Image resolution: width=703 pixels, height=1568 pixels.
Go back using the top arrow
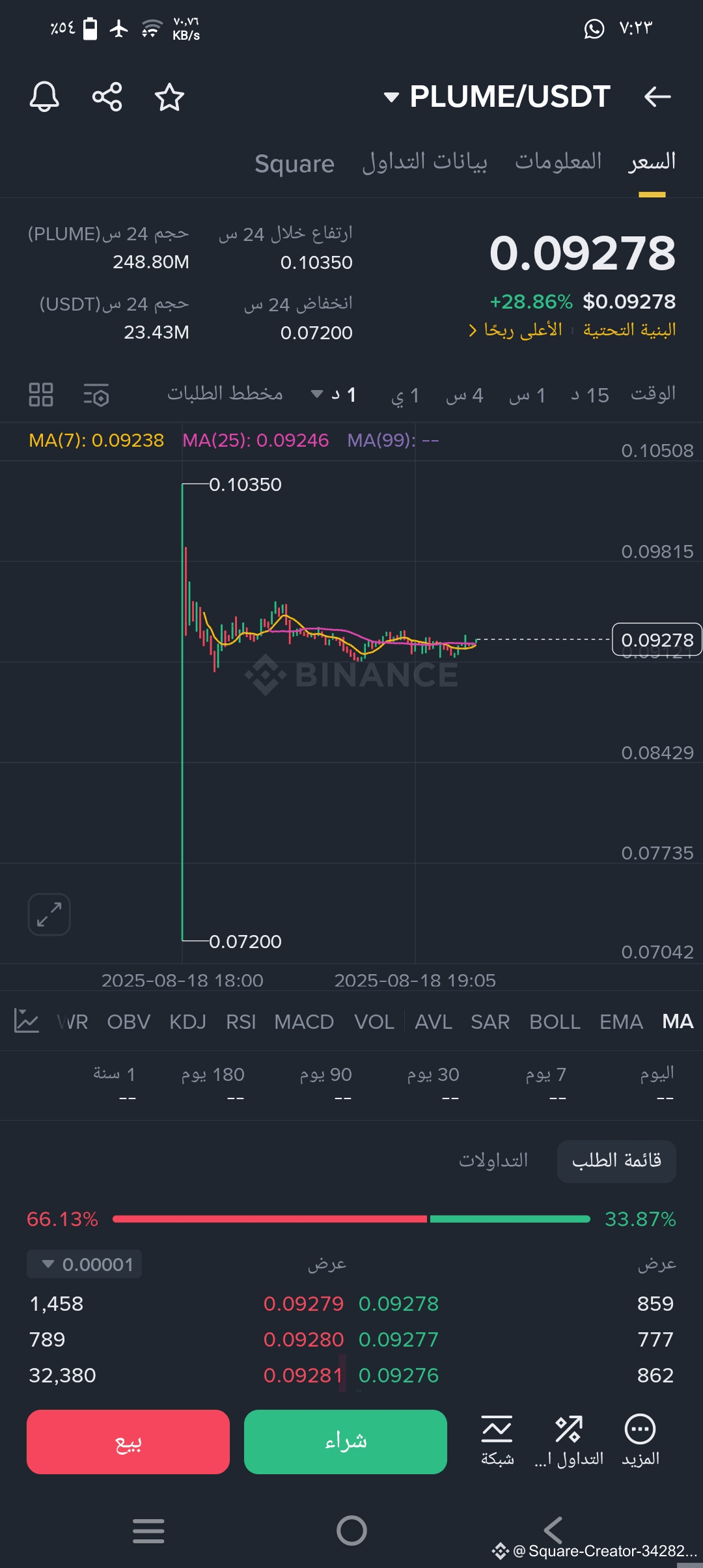(x=657, y=97)
